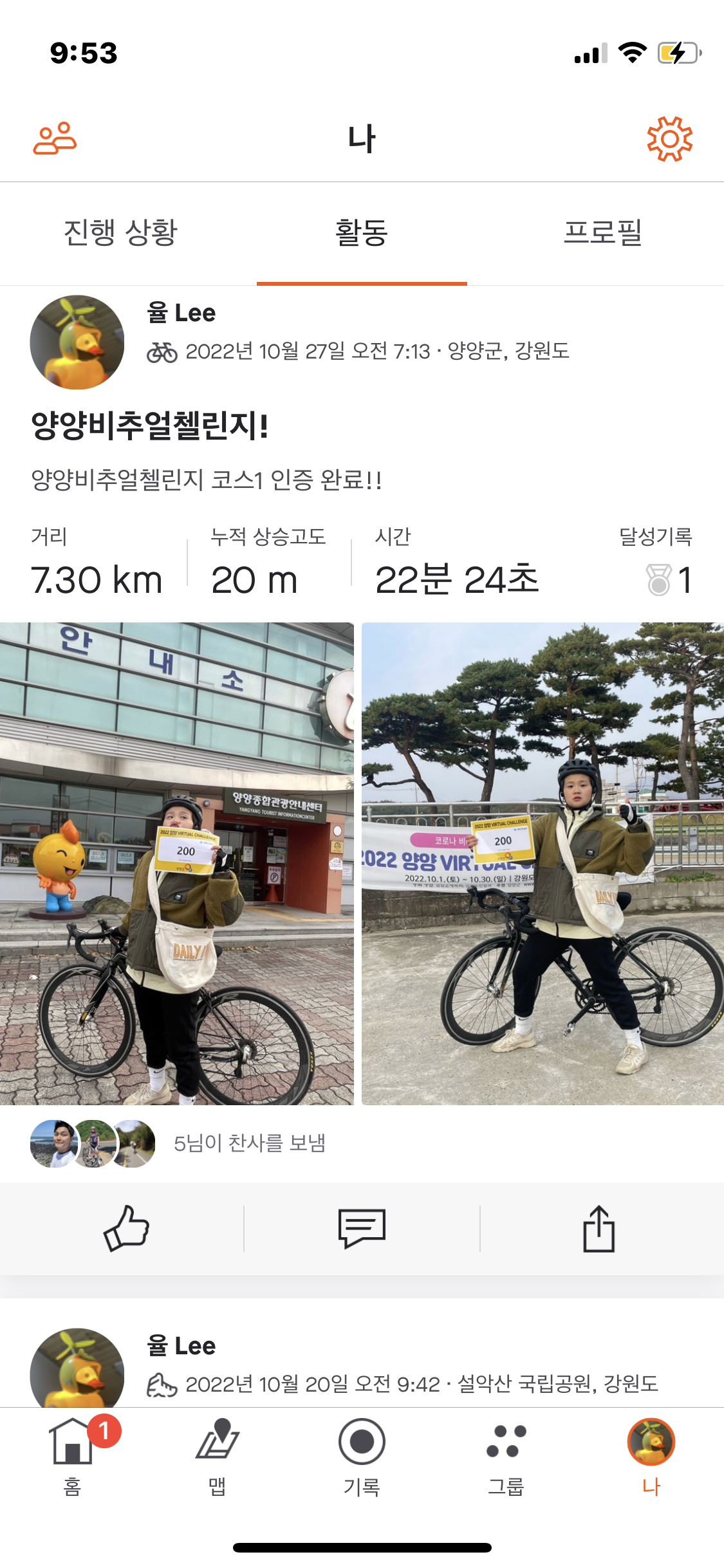Open comments on the cycling activity
The image size is (724, 1568).
click(x=362, y=1228)
